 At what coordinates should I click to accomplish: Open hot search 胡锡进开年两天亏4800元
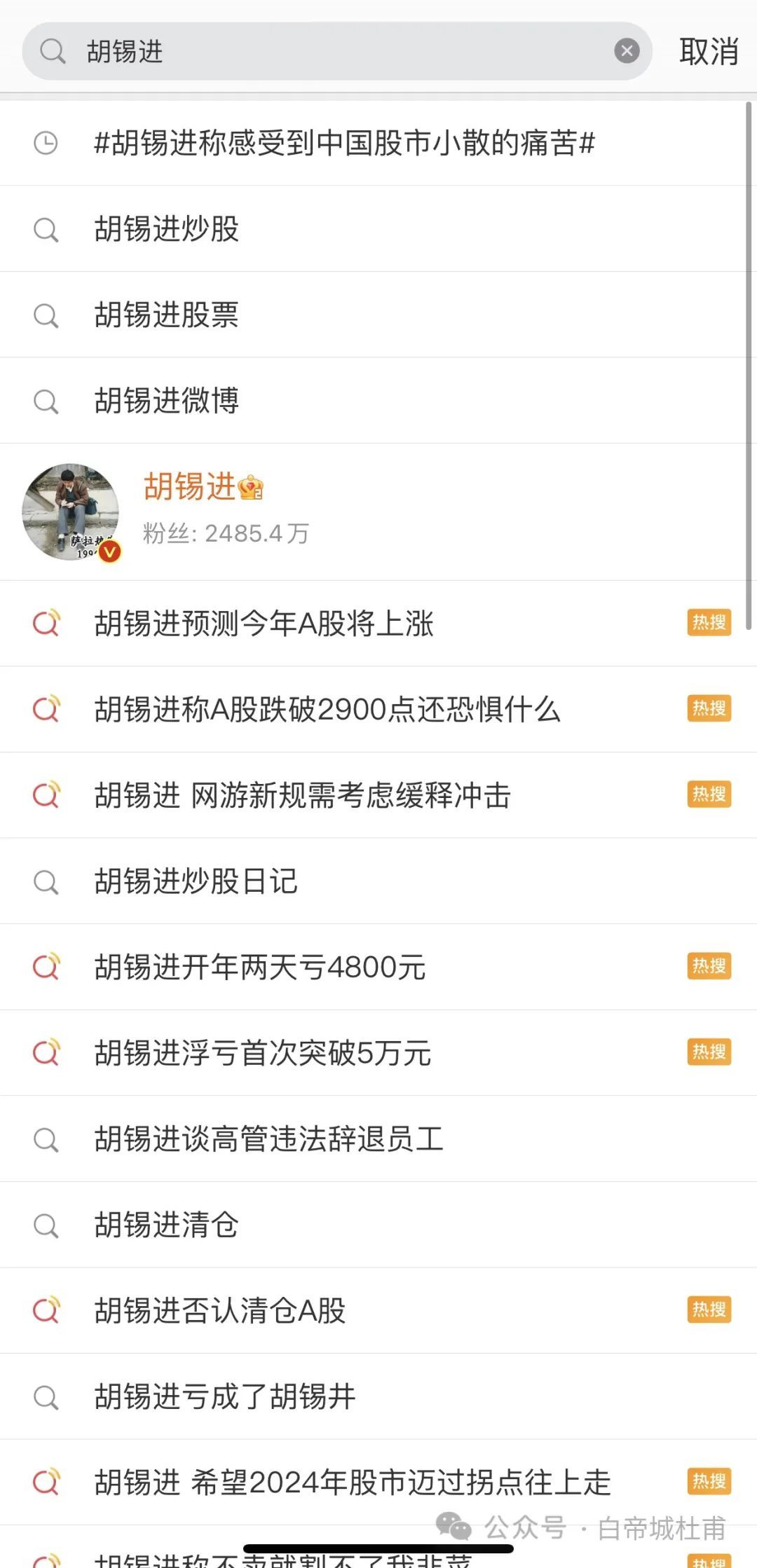pos(260,967)
